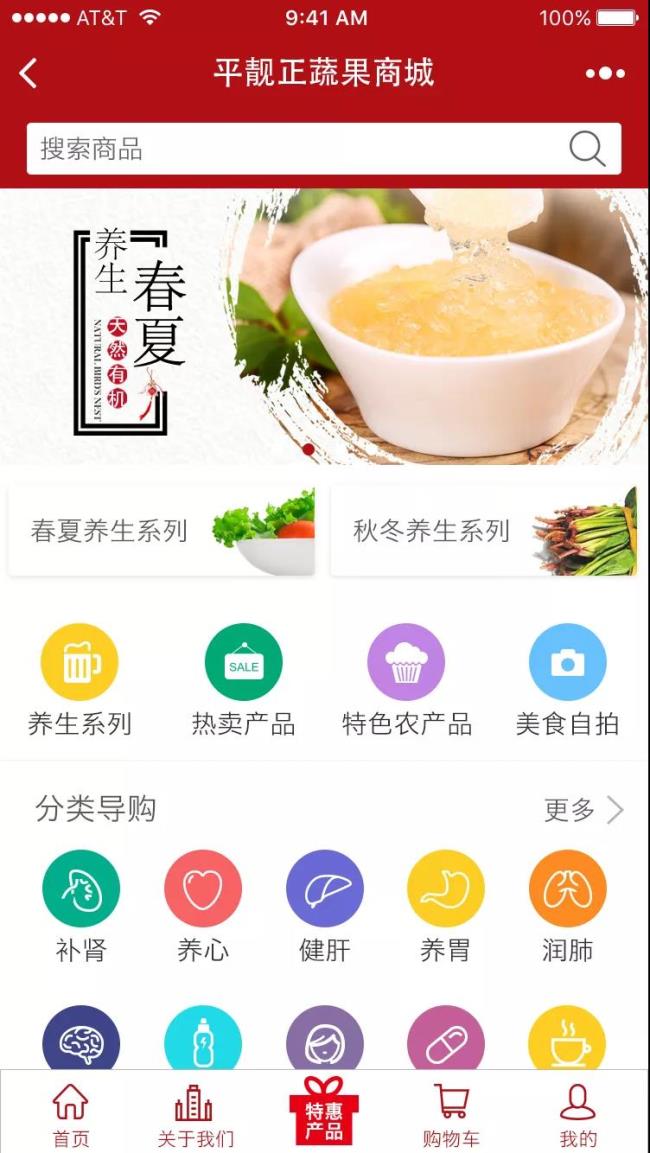Image resolution: width=650 pixels, height=1153 pixels.
Task: Open 美食自拍 section
Action: [x=567, y=680]
